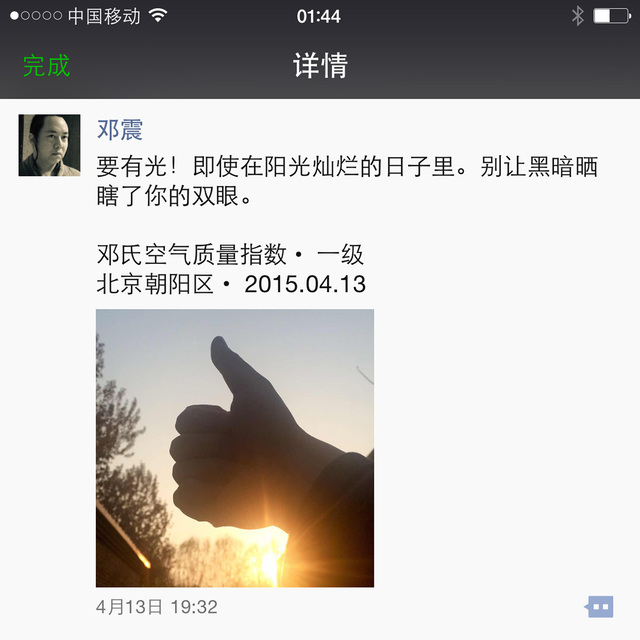This screenshot has width=640, height=640.
Task: Tap the username 邓震 link
Action: tap(120, 130)
